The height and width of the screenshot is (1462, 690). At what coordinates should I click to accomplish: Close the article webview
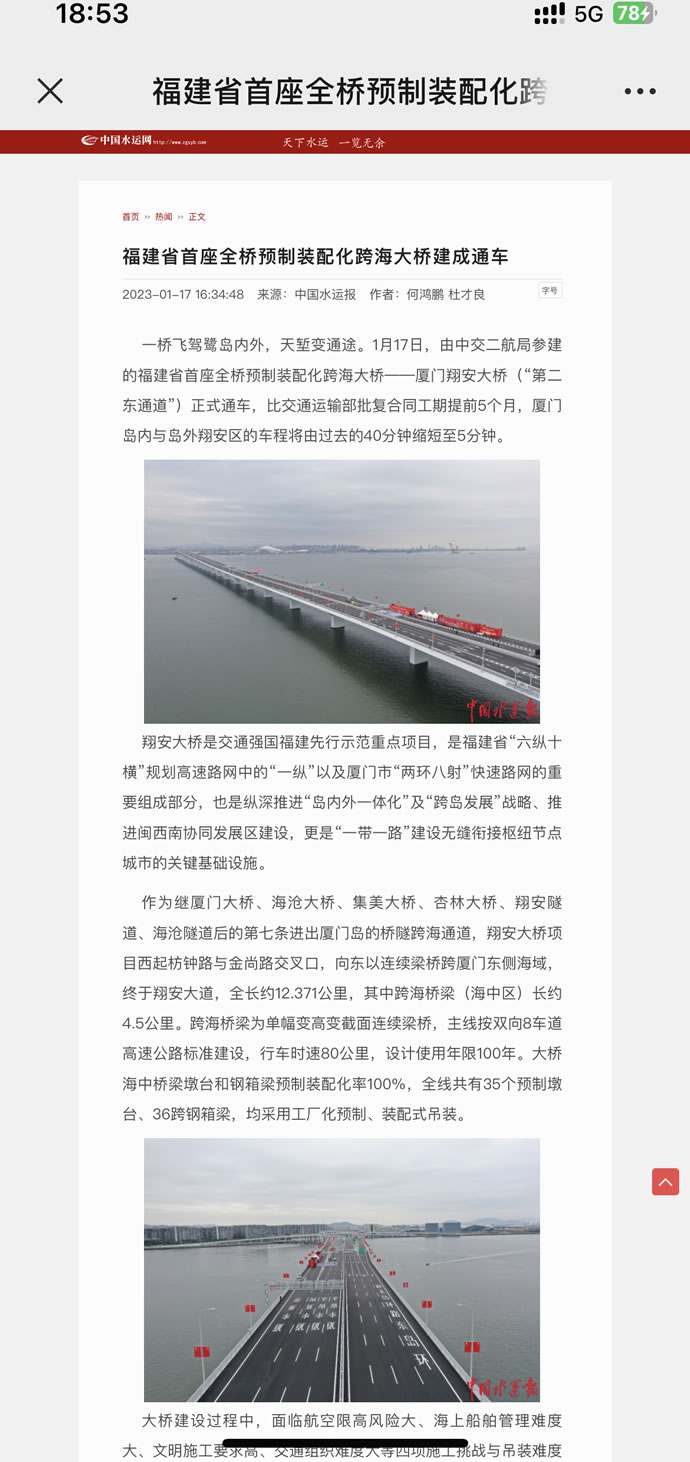tap(50, 91)
